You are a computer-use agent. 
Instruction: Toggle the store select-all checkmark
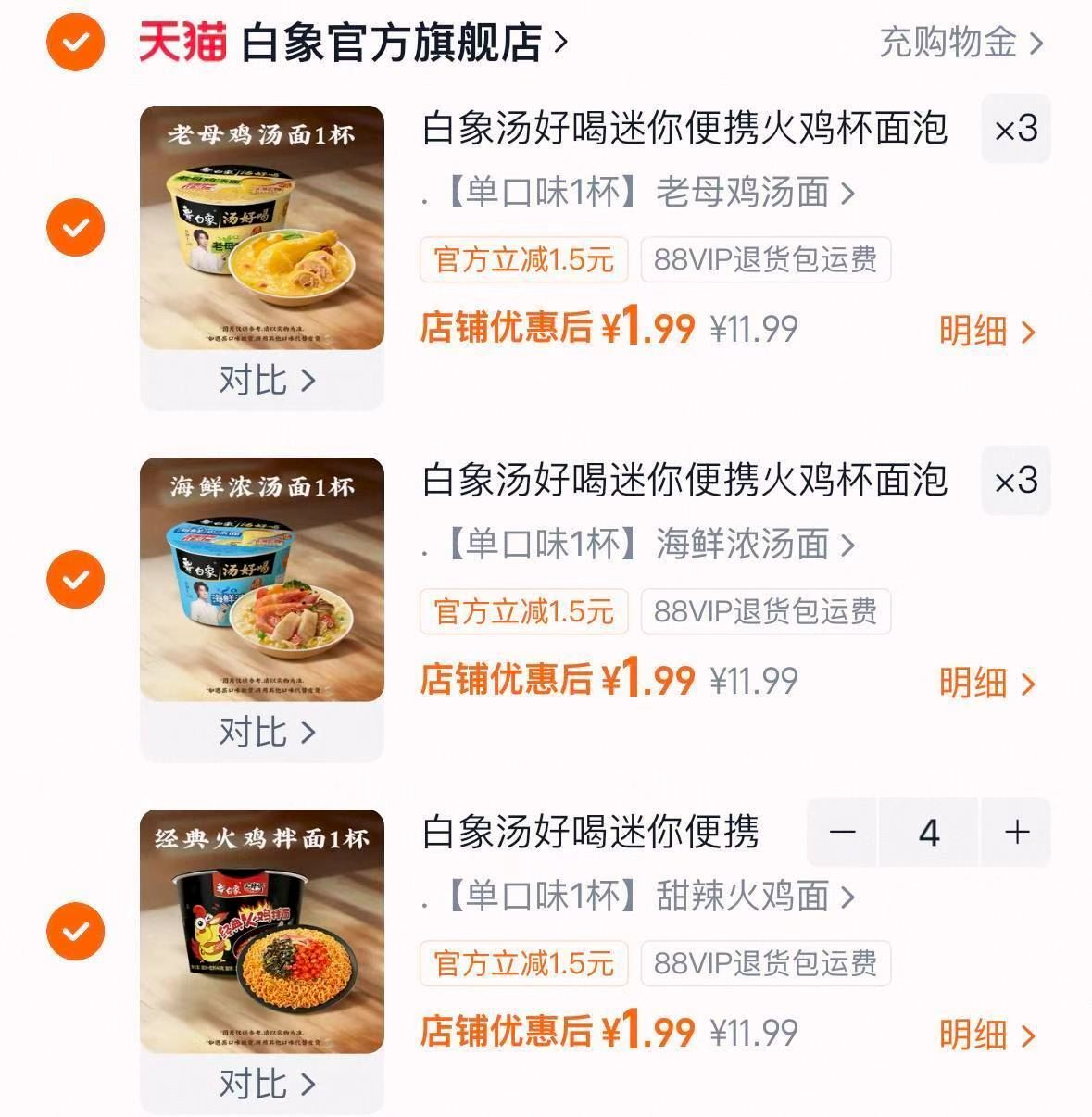[x=75, y=41]
